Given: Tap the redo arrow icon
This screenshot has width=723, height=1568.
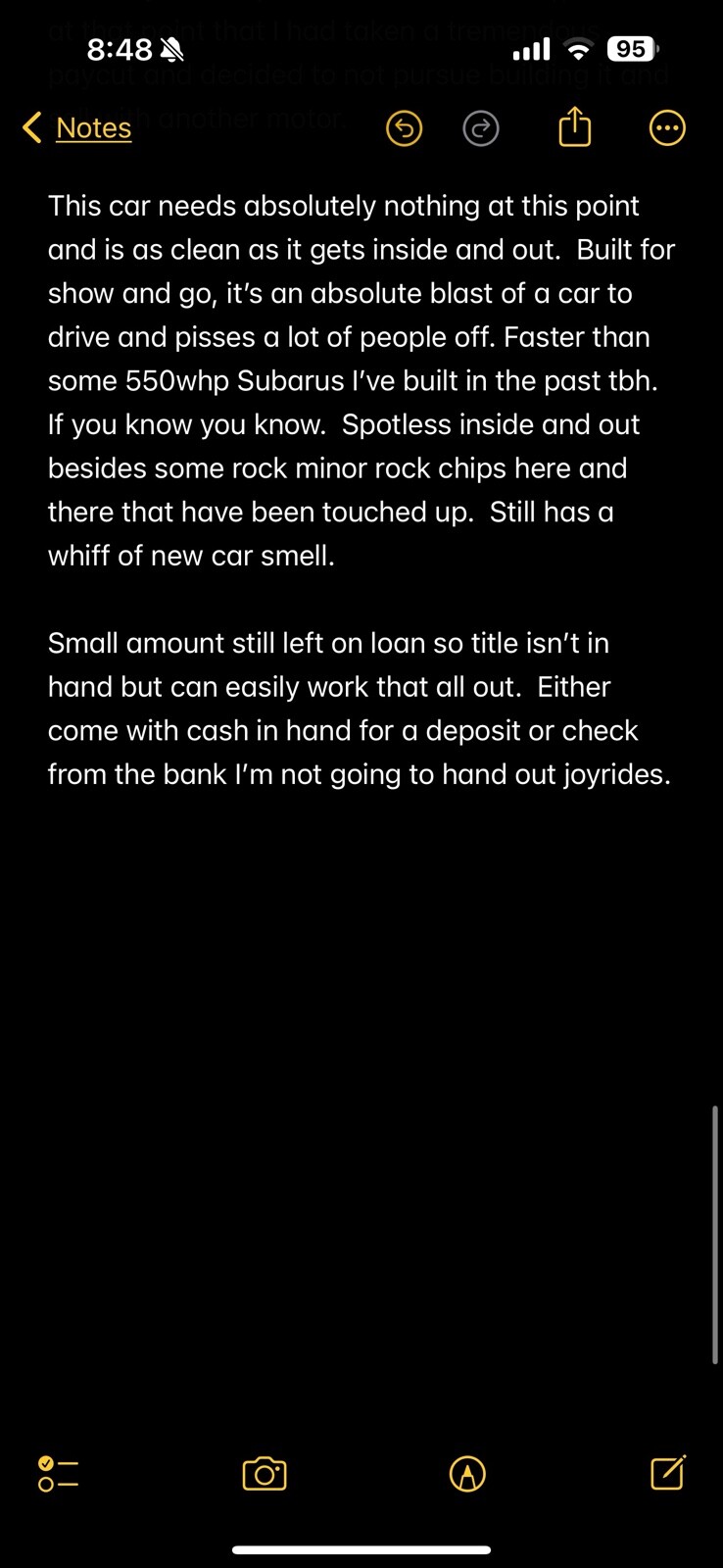Looking at the screenshot, I should point(480,128).
